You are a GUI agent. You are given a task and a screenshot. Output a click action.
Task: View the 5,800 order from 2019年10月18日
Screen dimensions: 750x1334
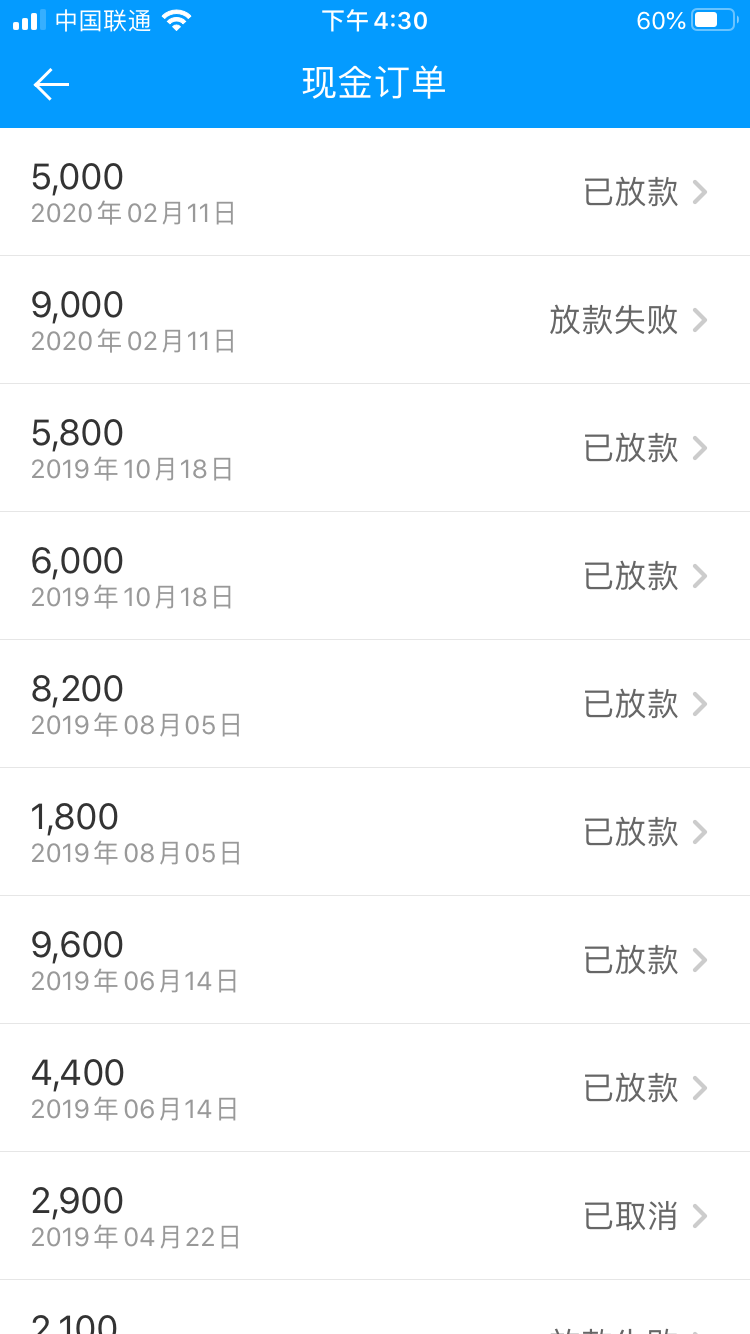coord(375,448)
